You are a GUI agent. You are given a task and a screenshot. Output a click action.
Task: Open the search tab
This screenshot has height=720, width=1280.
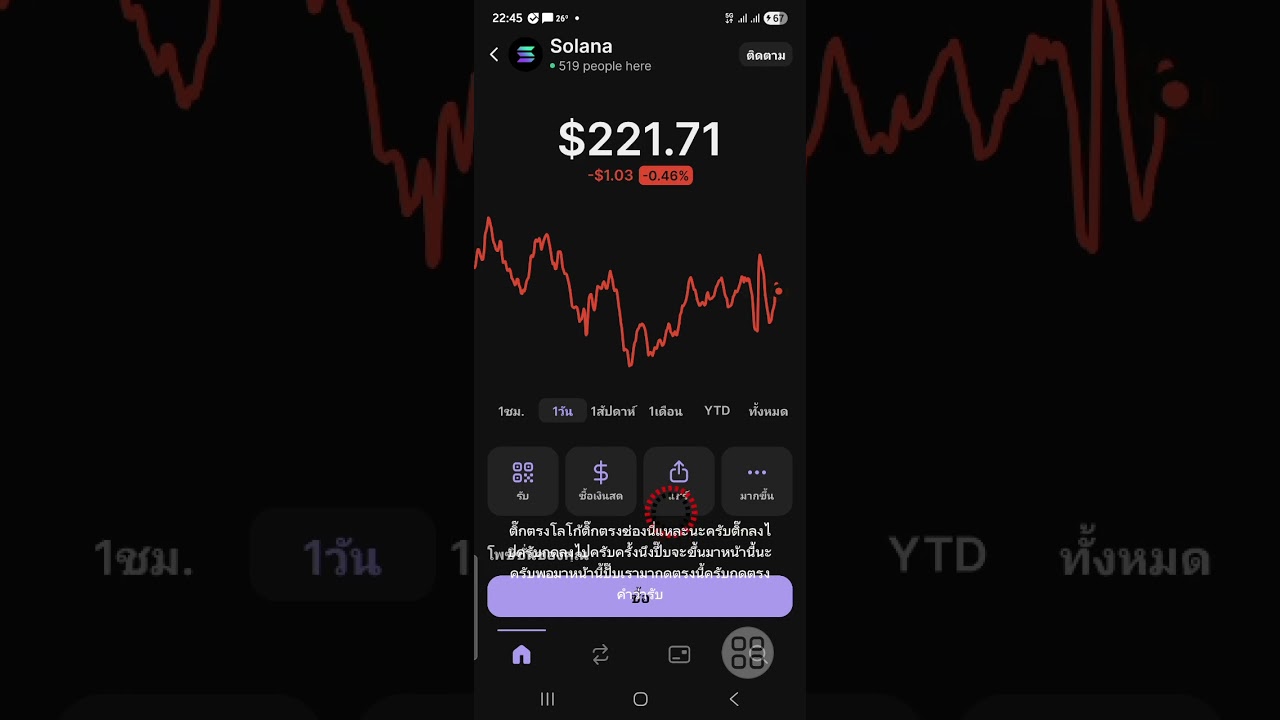click(757, 655)
